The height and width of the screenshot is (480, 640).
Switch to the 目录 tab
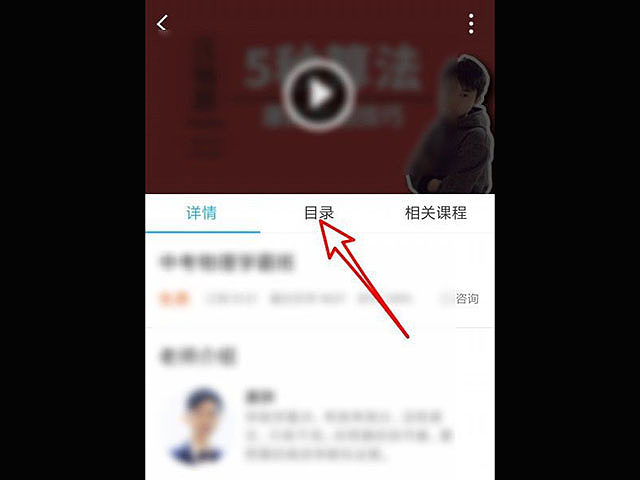point(319,213)
